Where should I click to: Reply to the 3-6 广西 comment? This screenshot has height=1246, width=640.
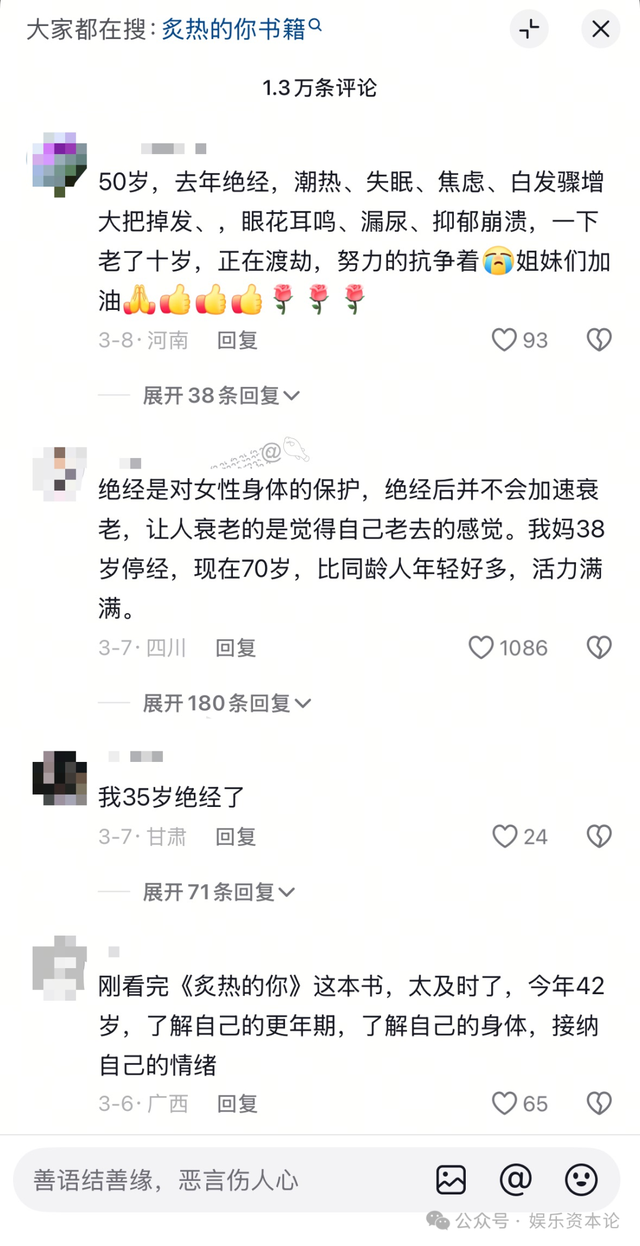(237, 1103)
